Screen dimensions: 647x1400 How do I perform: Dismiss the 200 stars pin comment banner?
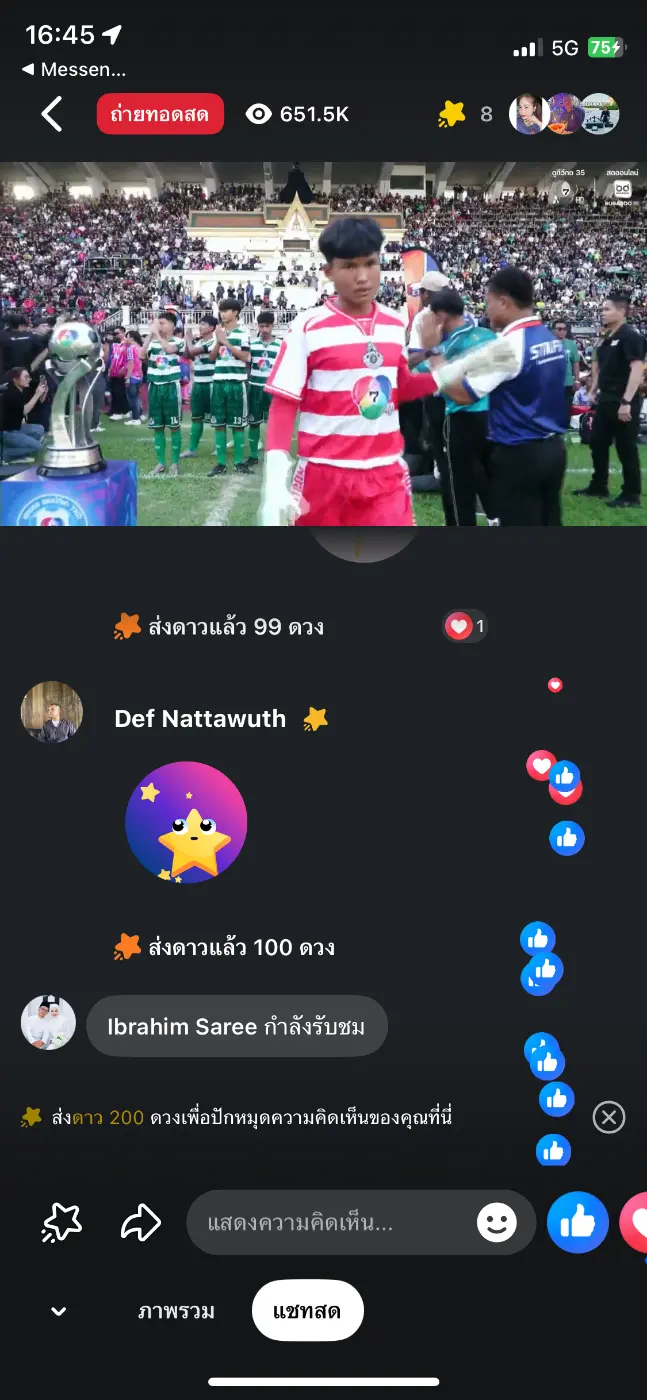coord(609,1117)
